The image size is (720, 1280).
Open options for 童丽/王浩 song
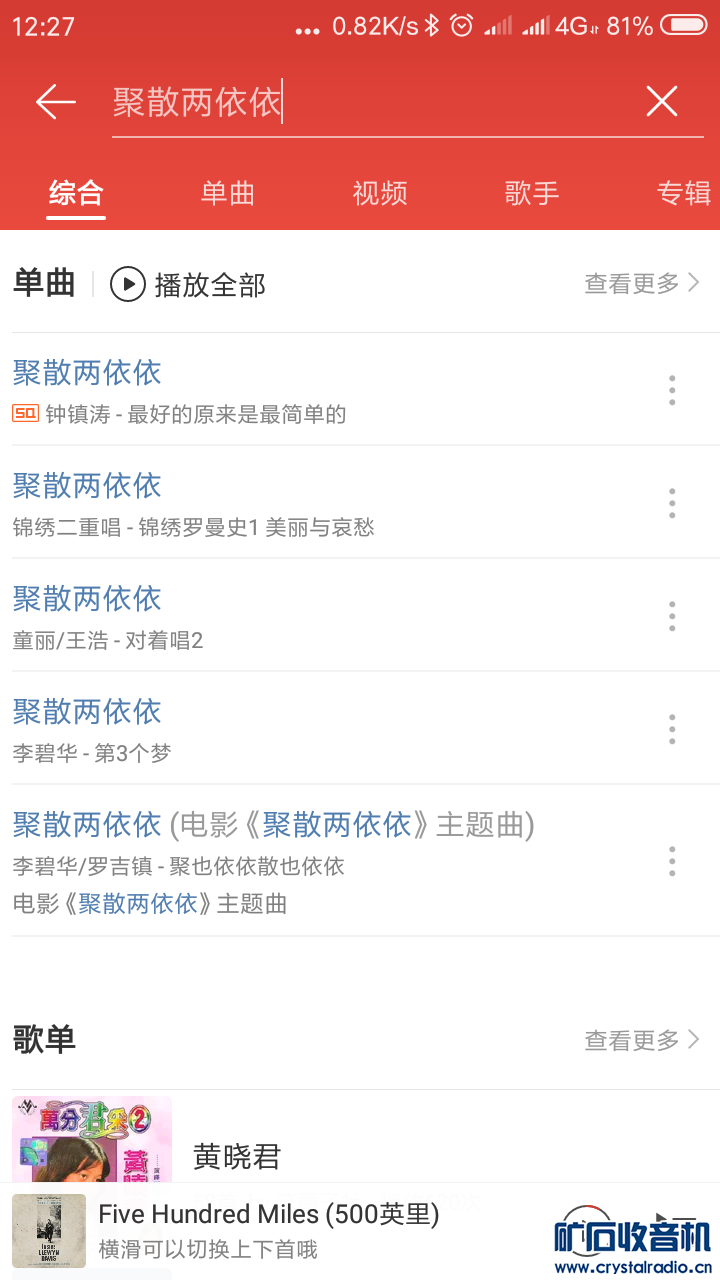(x=672, y=616)
